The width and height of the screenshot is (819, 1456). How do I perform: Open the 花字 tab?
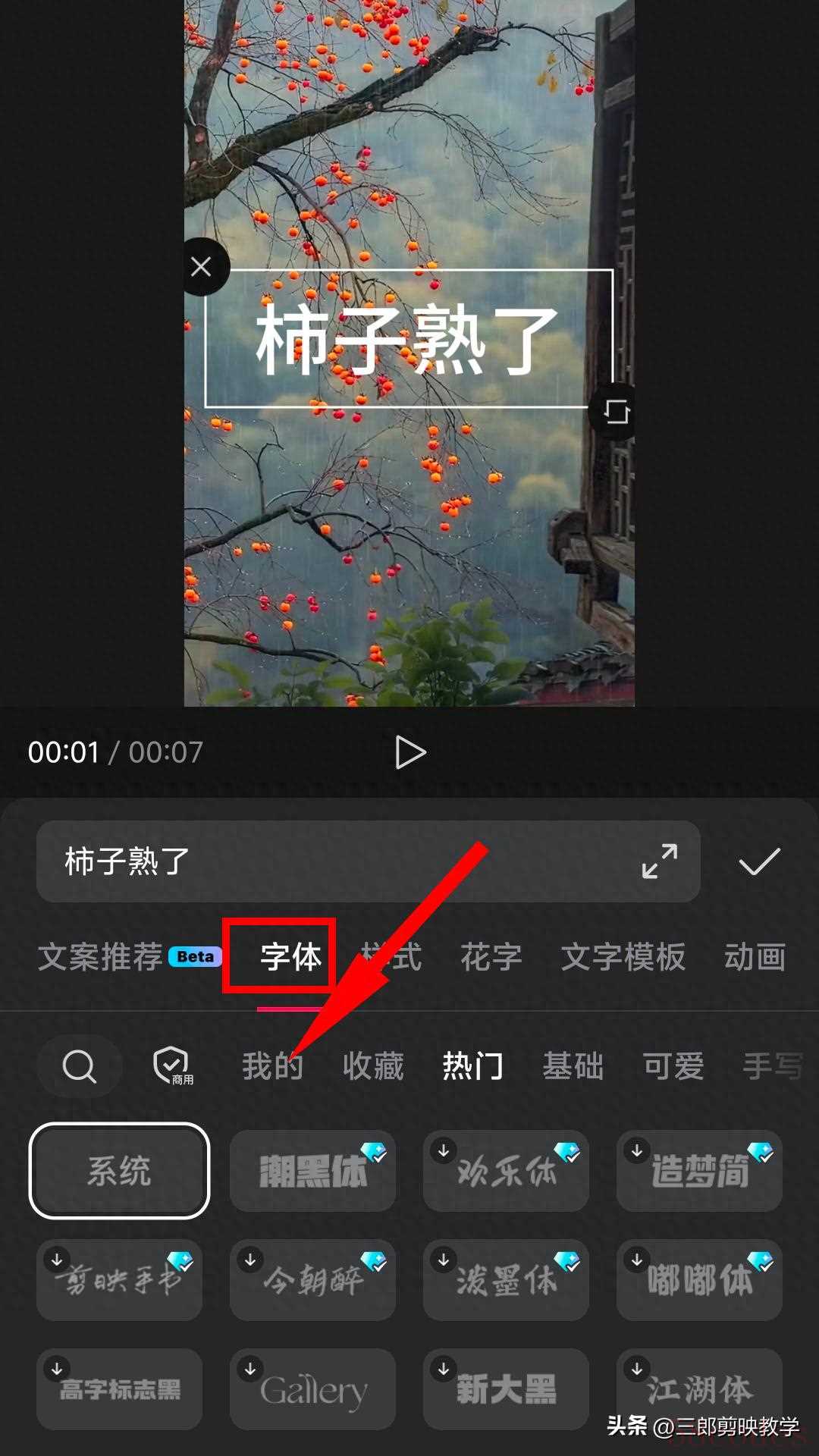[491, 957]
